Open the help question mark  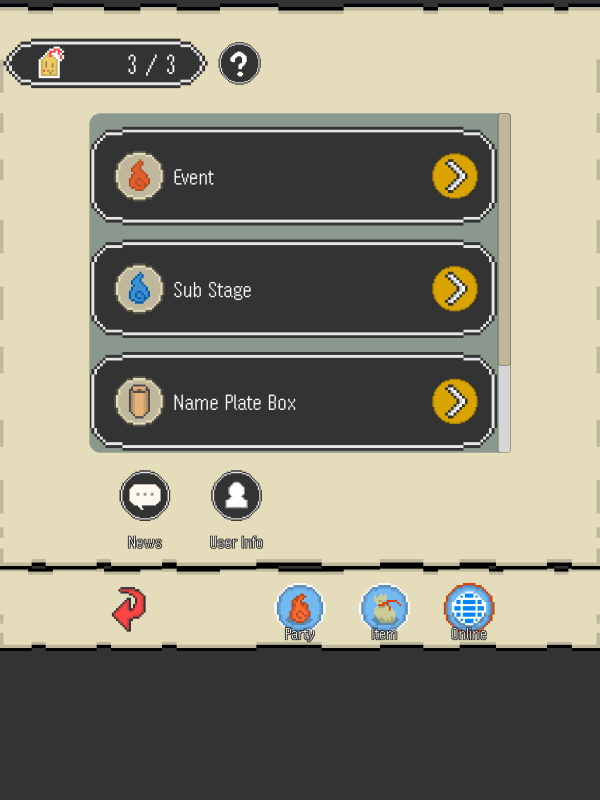239,64
